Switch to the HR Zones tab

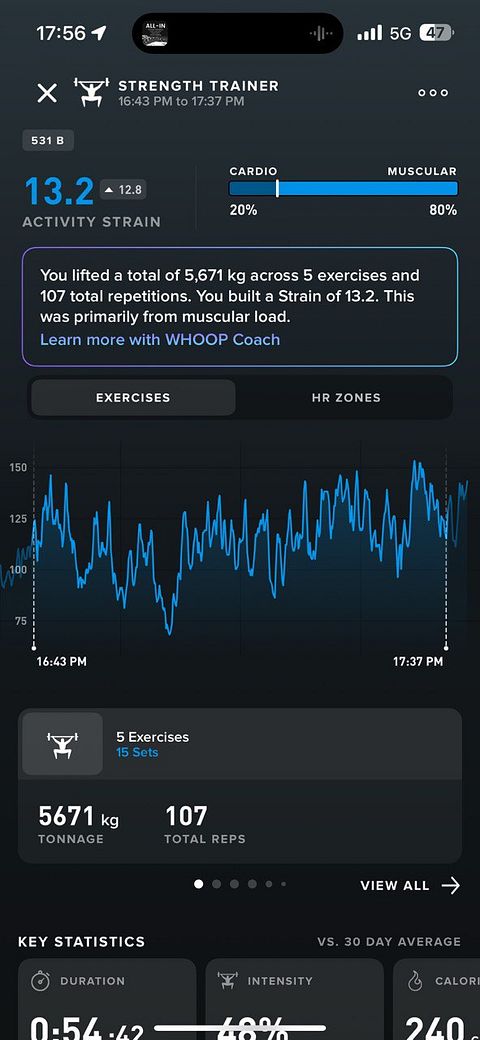pyautogui.click(x=345, y=398)
